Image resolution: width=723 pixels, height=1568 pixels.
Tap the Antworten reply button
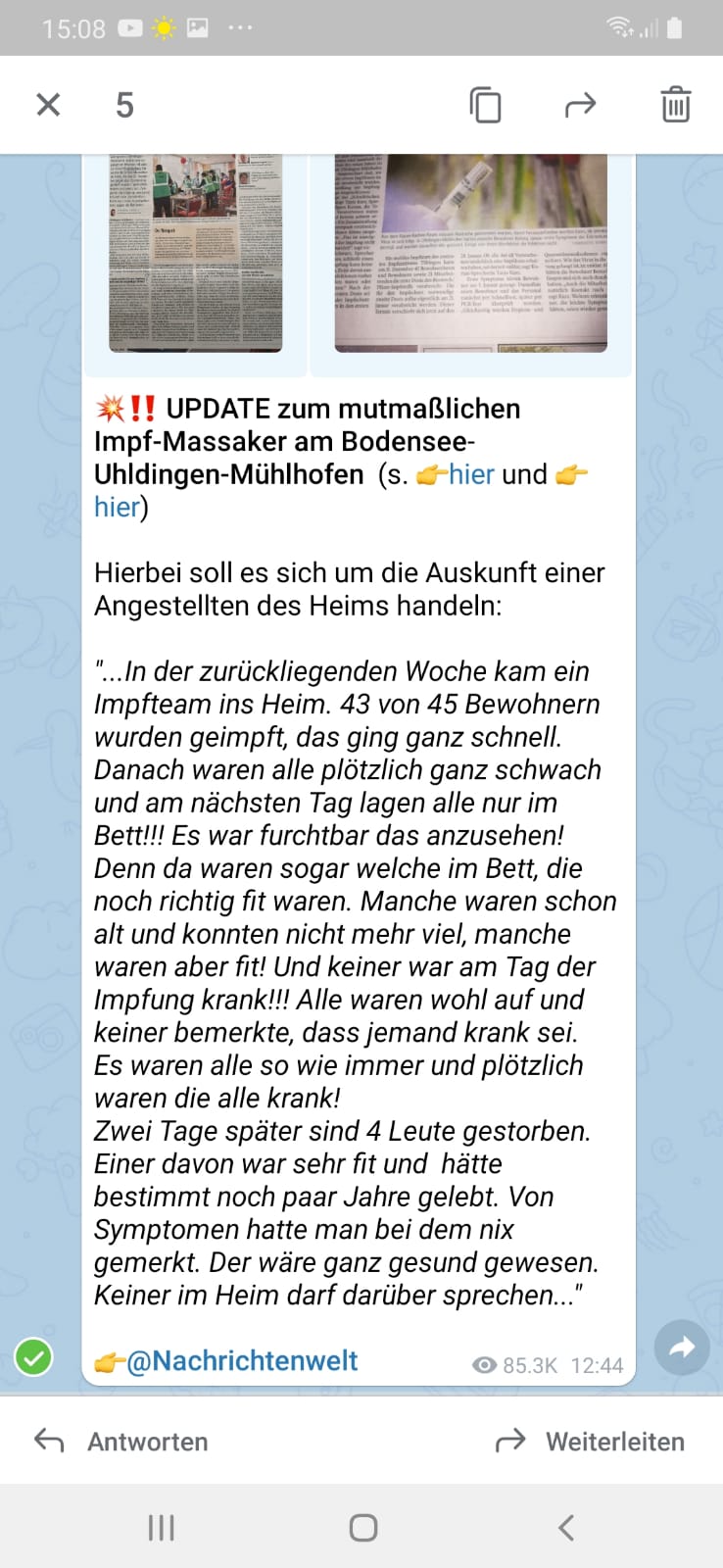point(121,1442)
